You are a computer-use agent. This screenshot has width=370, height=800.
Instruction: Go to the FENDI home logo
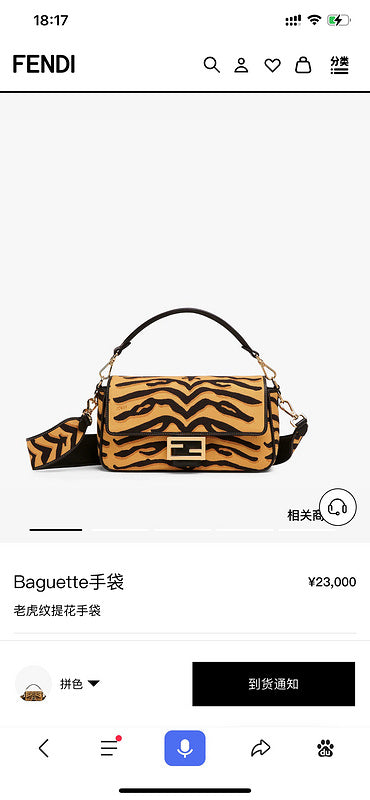click(44, 65)
